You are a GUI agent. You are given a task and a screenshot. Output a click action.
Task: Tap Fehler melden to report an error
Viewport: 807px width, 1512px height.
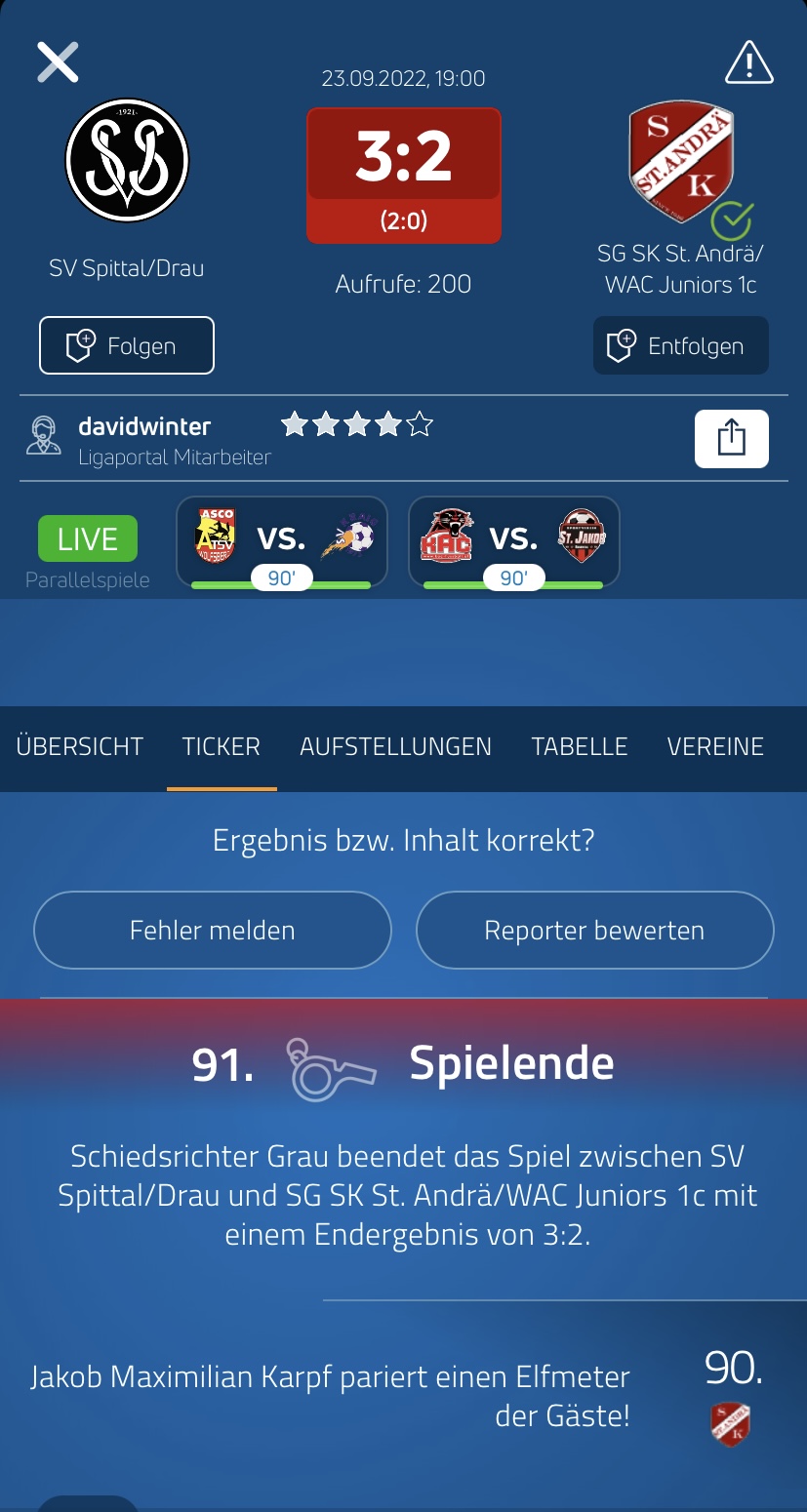213,930
